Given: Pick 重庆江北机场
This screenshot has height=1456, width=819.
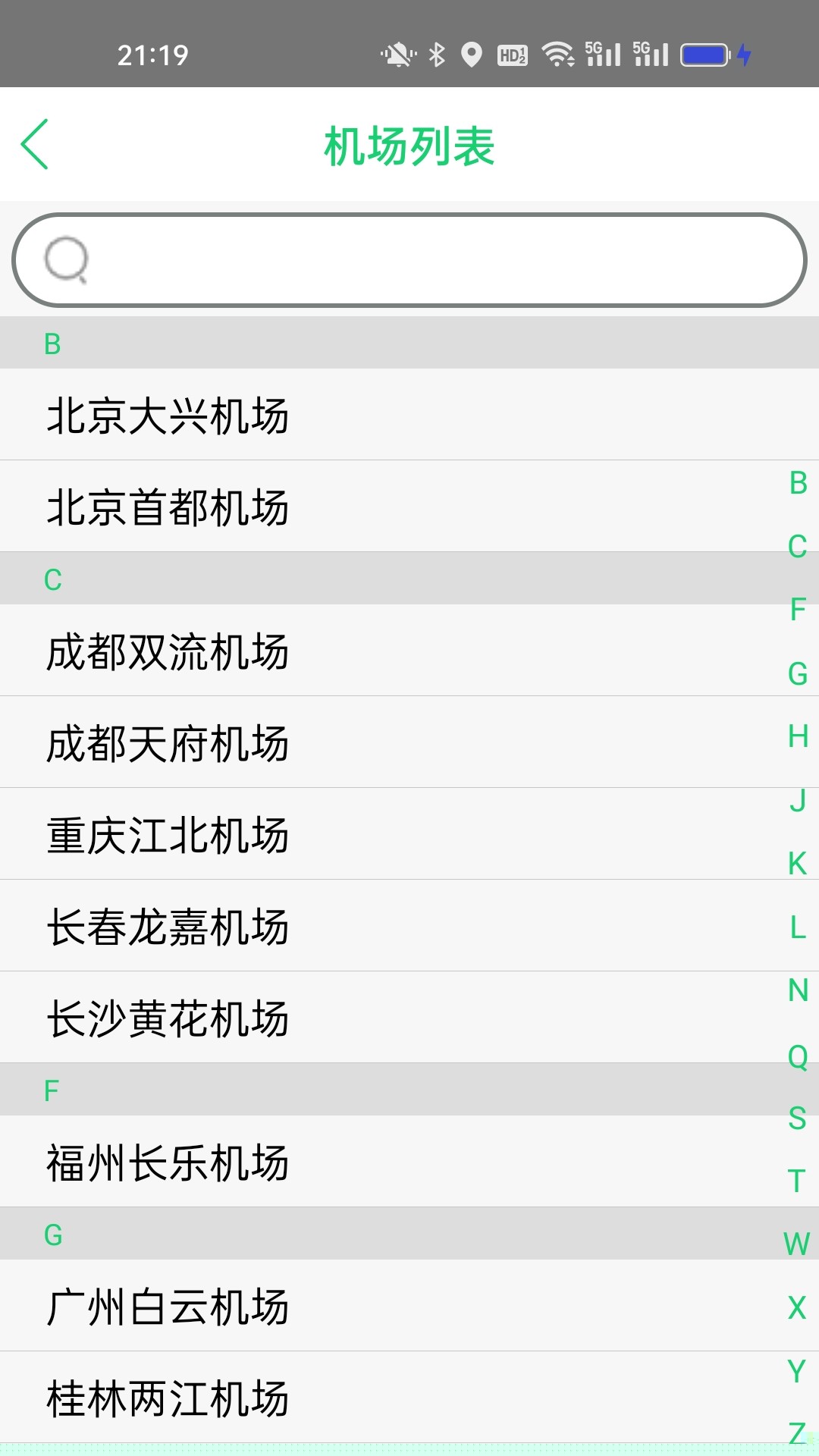Looking at the screenshot, I should pos(168,835).
